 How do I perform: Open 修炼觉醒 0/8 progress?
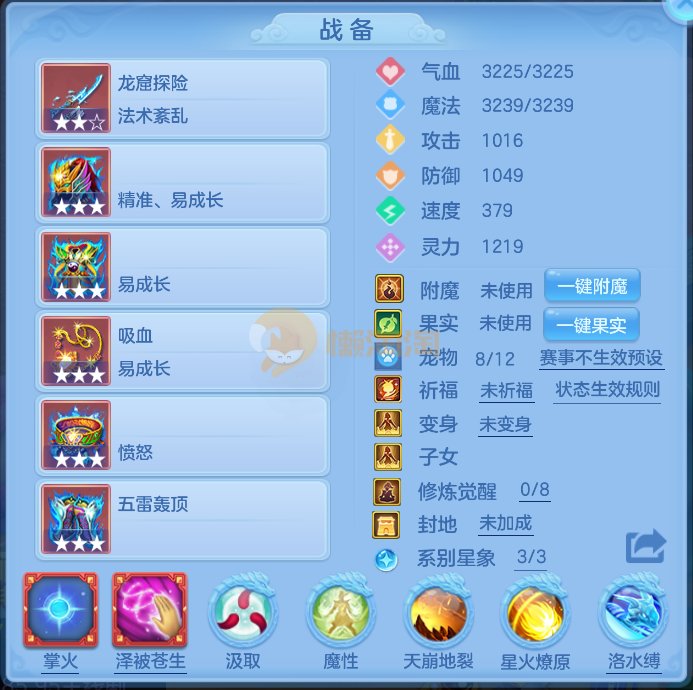tap(534, 491)
